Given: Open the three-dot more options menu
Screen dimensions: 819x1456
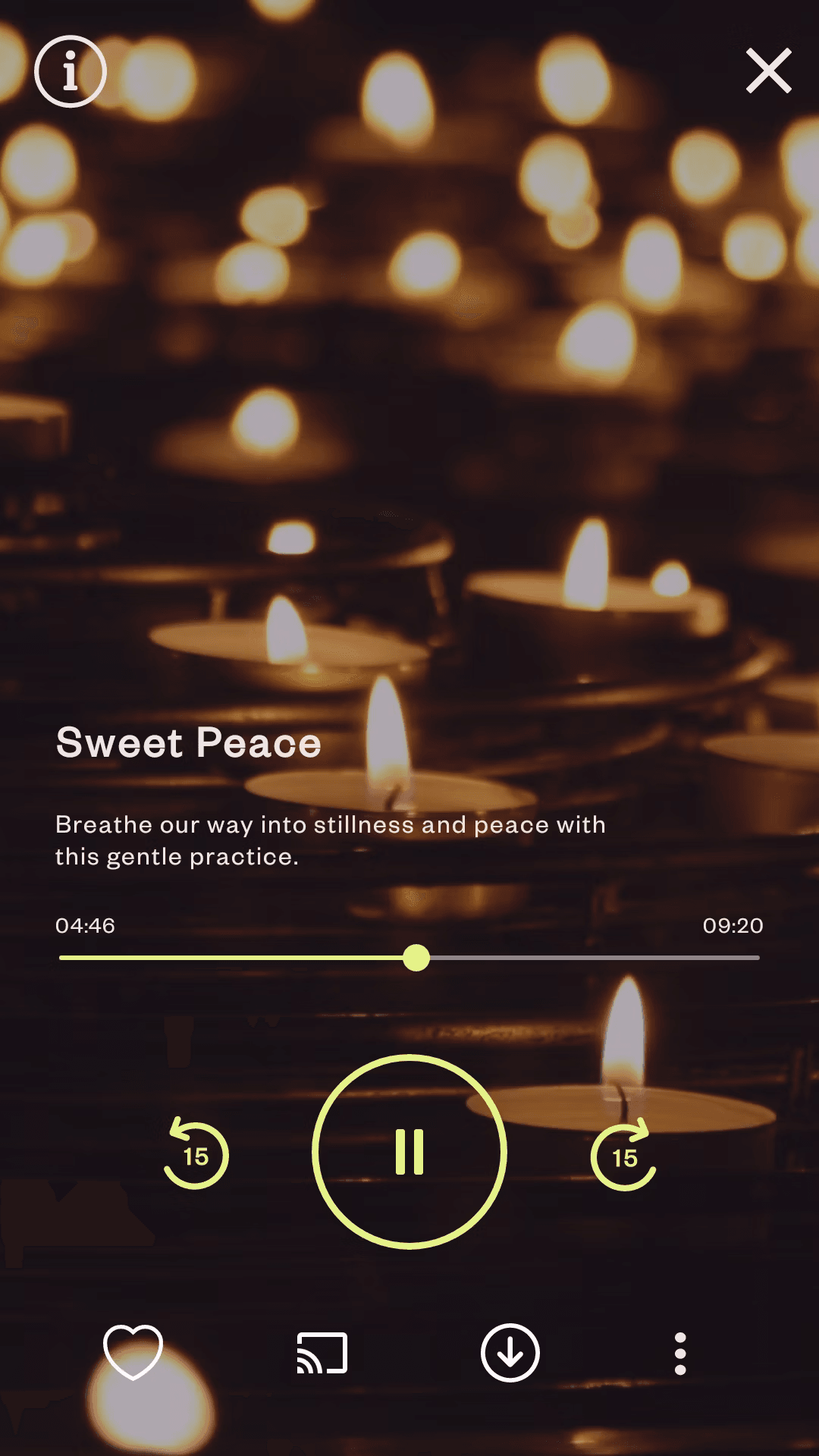Looking at the screenshot, I should [680, 1353].
